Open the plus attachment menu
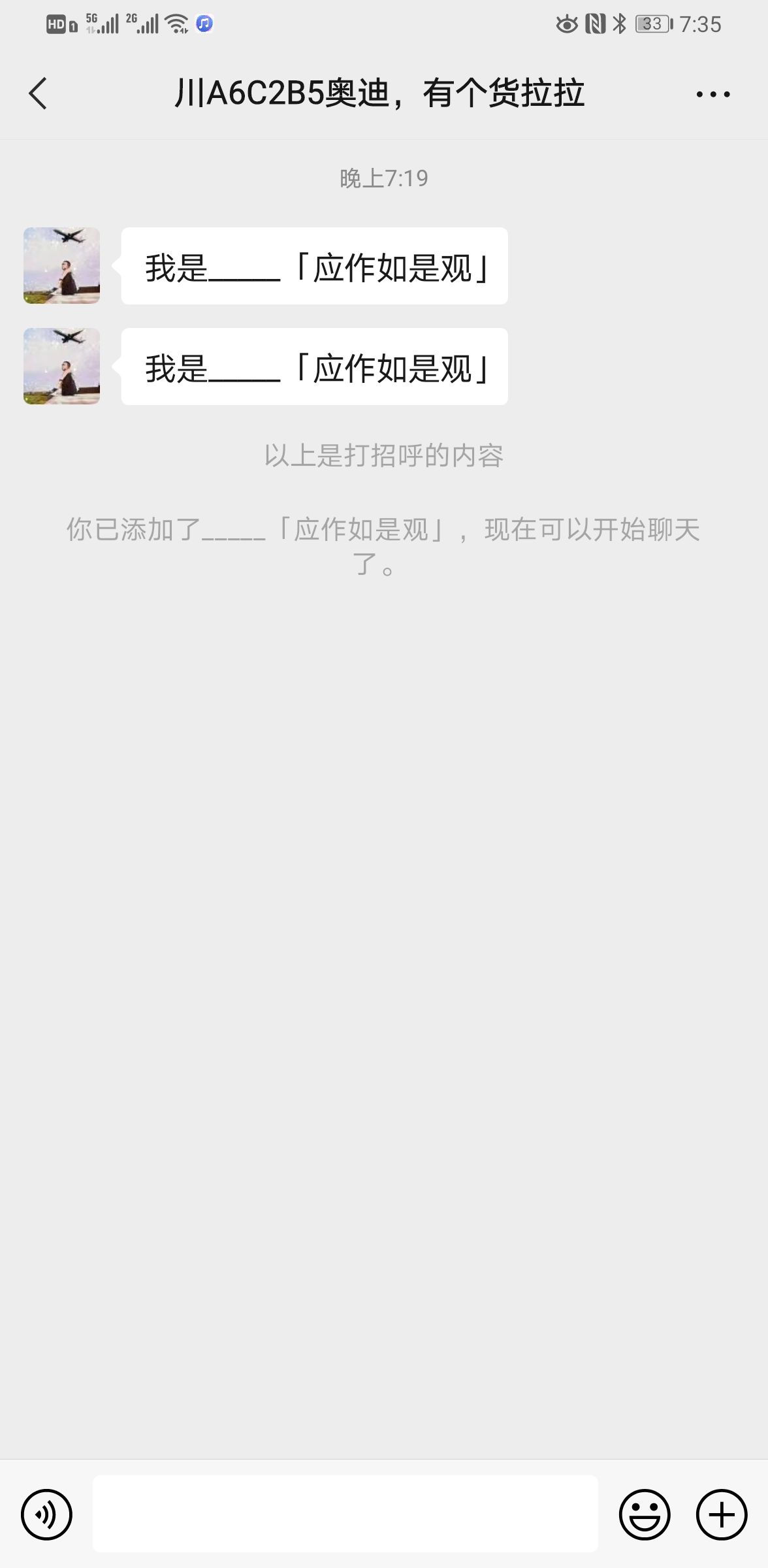The image size is (768, 1568). [x=722, y=1514]
